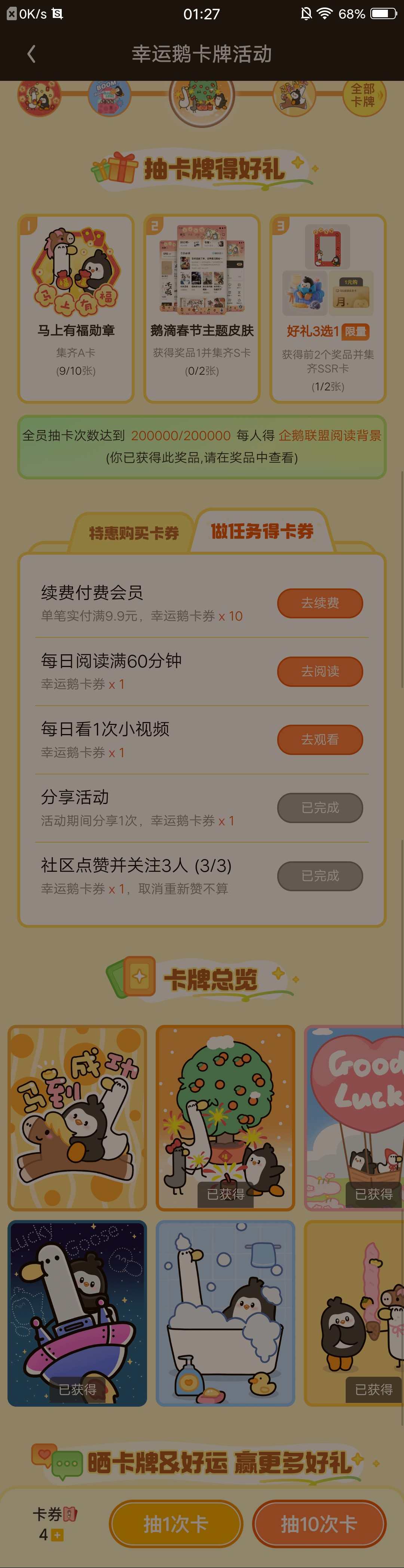Tap 去续费 to renew membership
The image size is (404, 1568).
point(320,603)
